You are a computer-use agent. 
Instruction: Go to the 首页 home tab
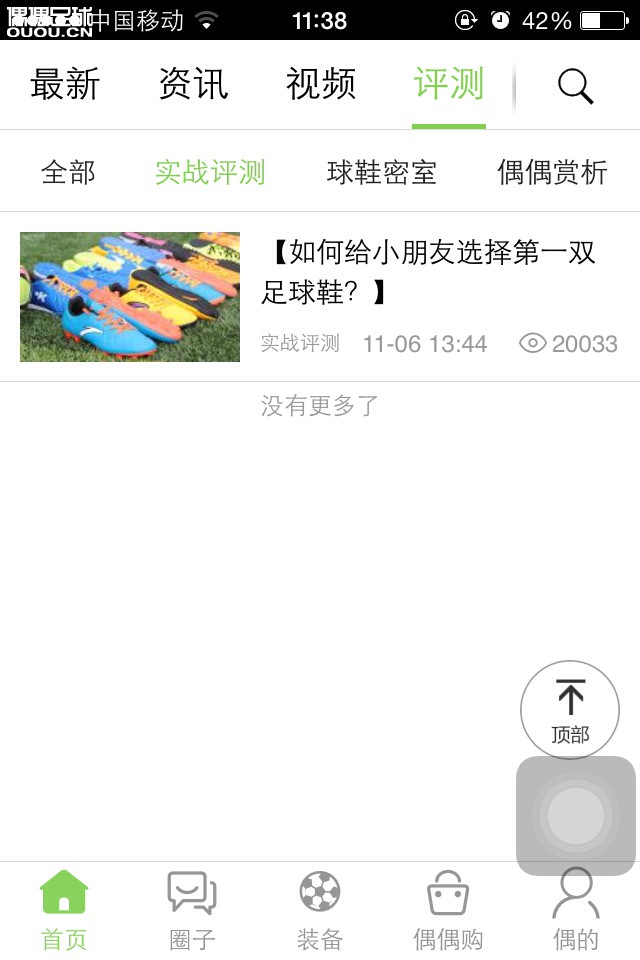pyautogui.click(x=64, y=909)
